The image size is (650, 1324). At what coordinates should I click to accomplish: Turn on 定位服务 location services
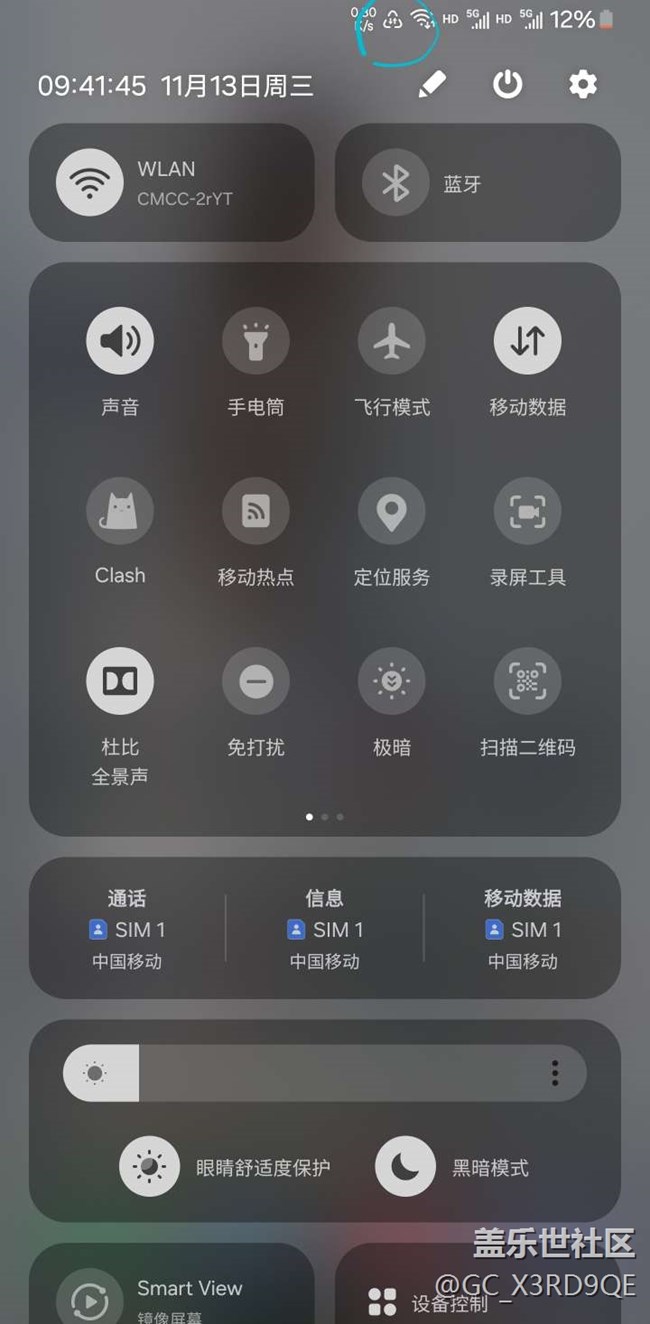392,511
